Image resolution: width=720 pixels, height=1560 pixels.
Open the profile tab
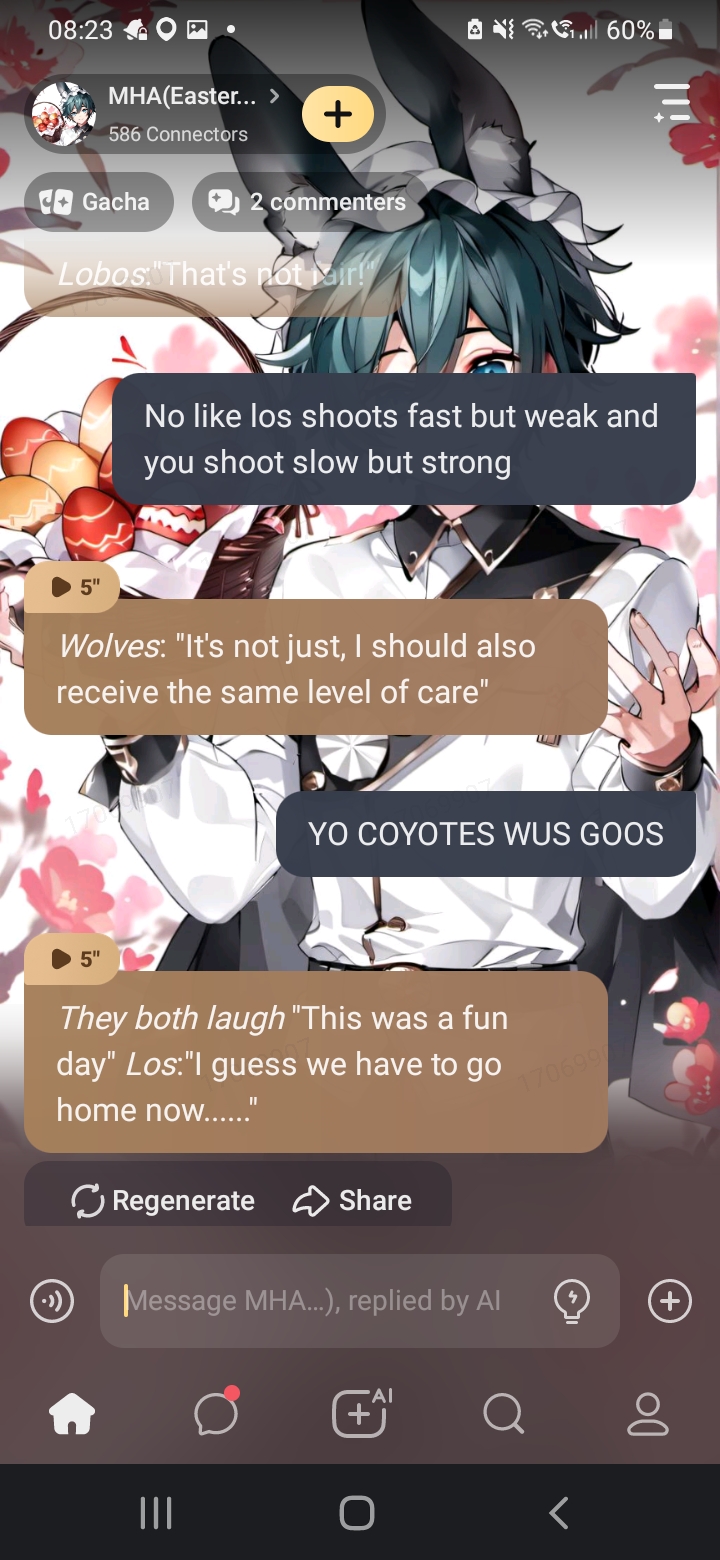pos(647,1414)
